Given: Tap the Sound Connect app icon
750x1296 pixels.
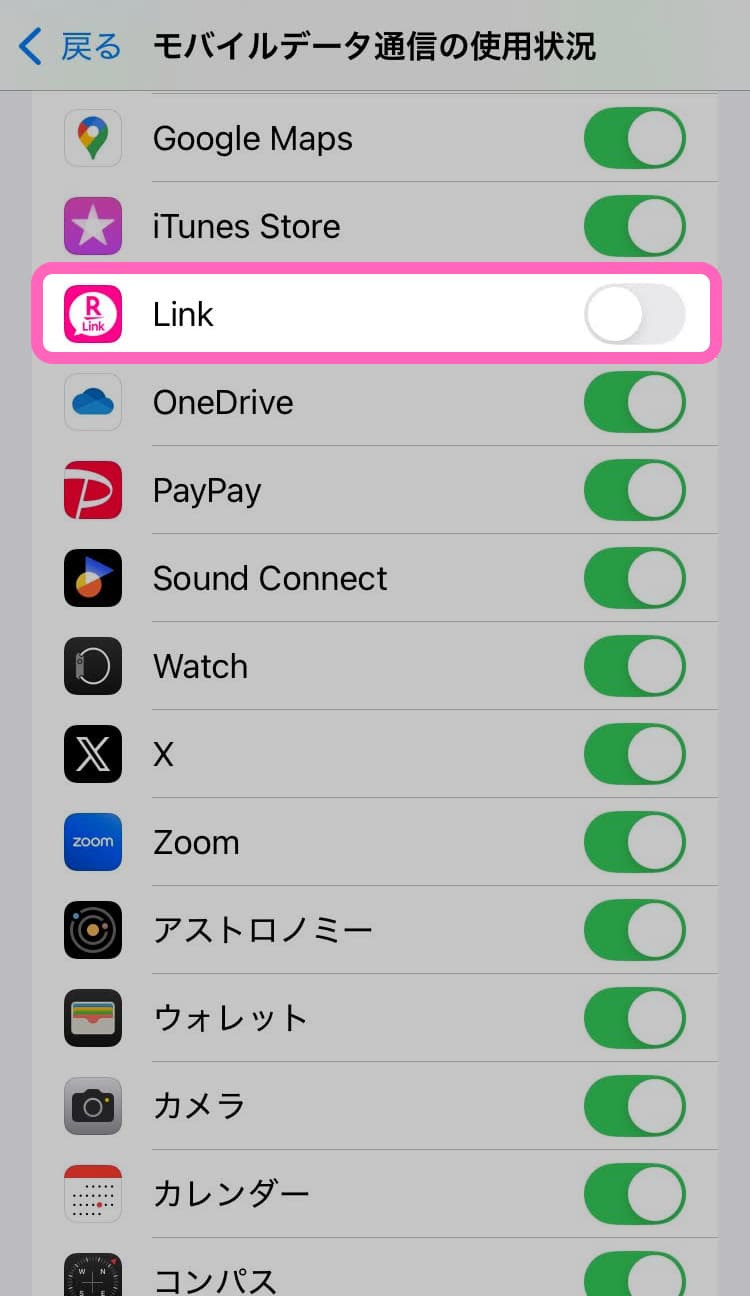Looking at the screenshot, I should click(x=92, y=578).
